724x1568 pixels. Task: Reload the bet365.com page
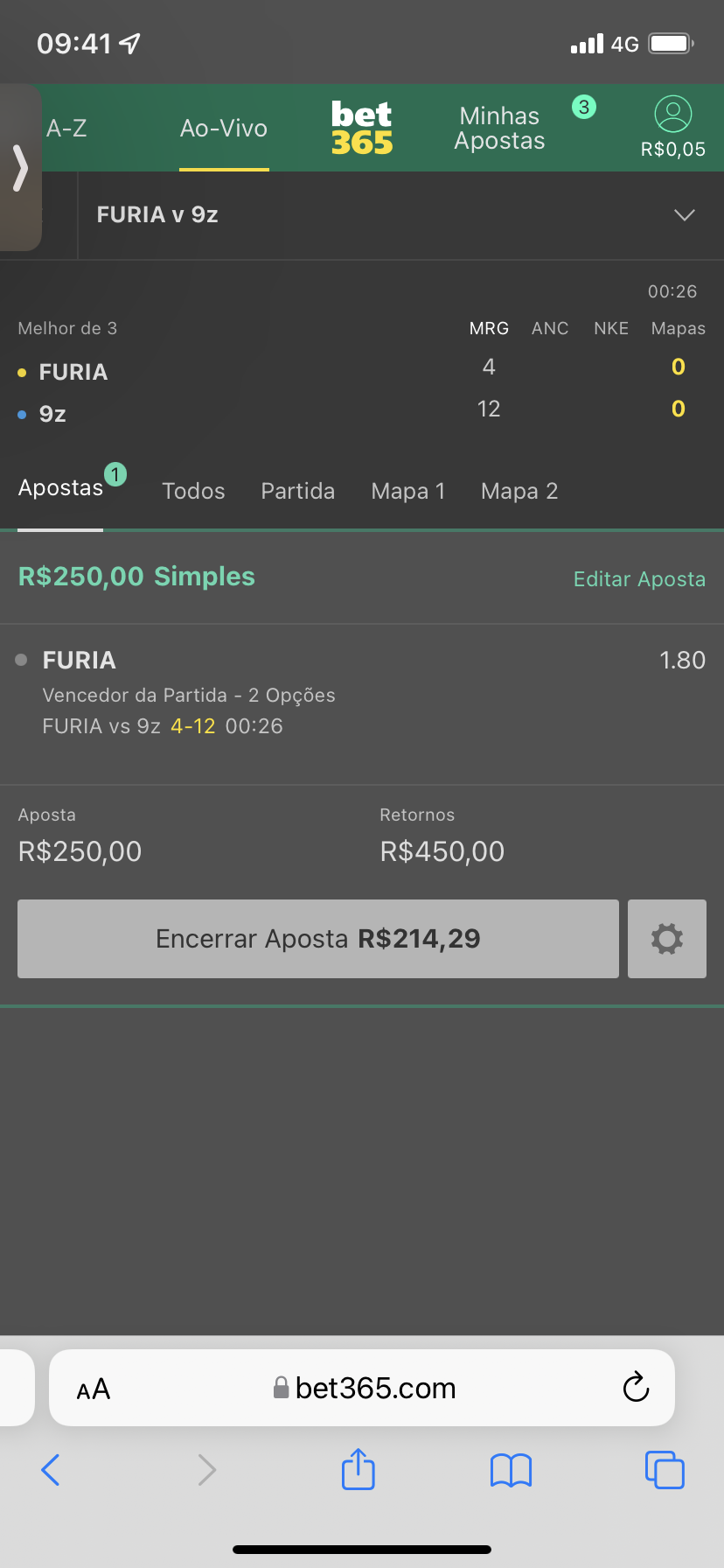click(636, 1388)
